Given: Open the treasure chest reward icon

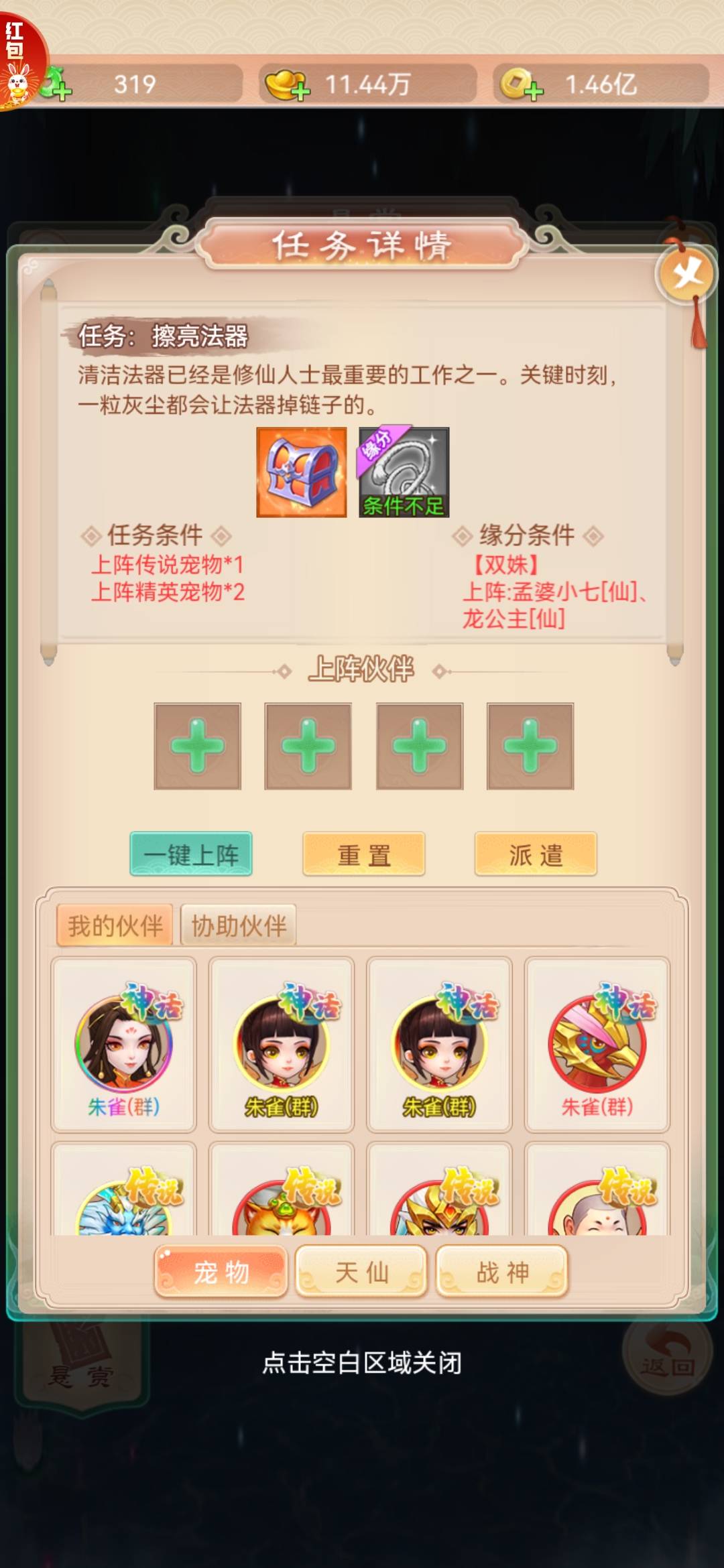Looking at the screenshot, I should point(302,472).
